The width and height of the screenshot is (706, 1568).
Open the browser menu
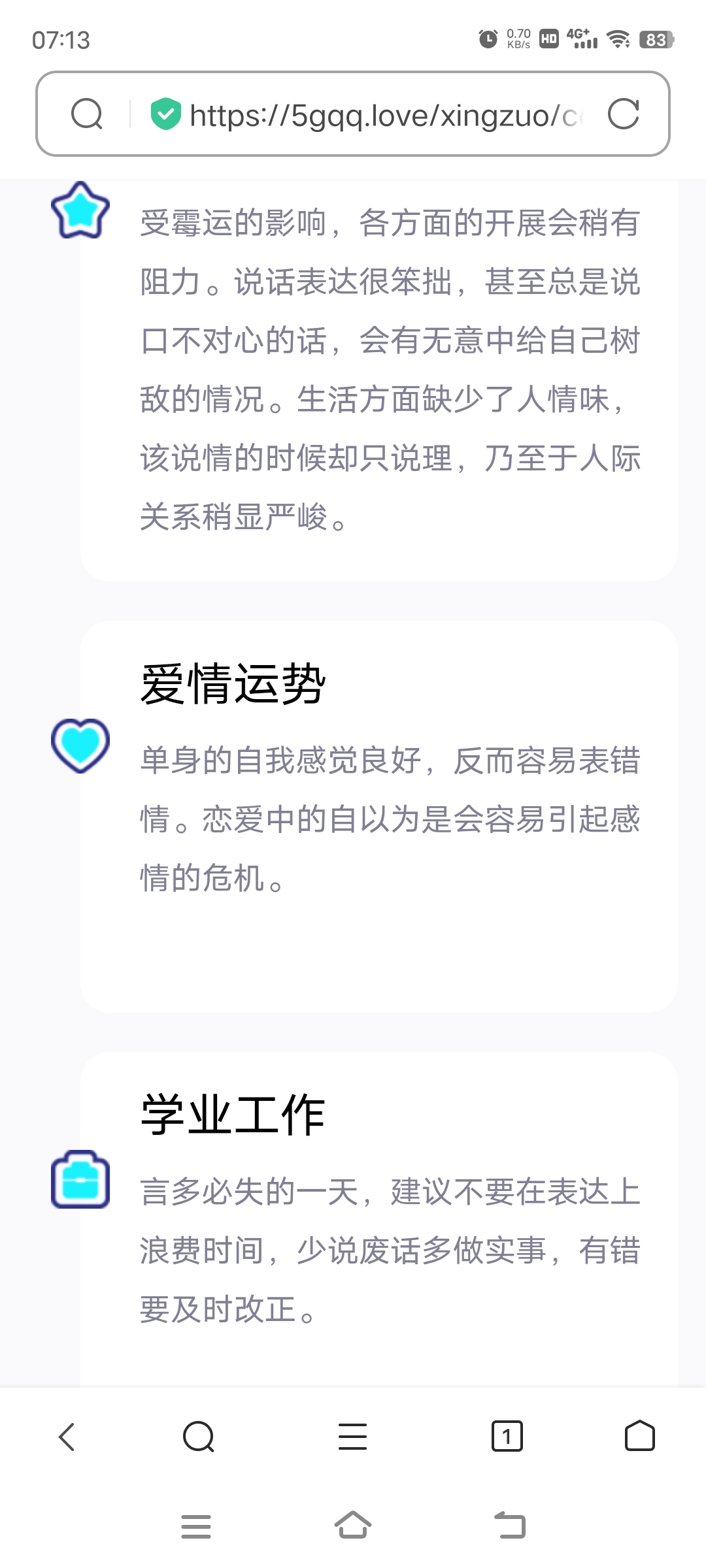tap(352, 1437)
